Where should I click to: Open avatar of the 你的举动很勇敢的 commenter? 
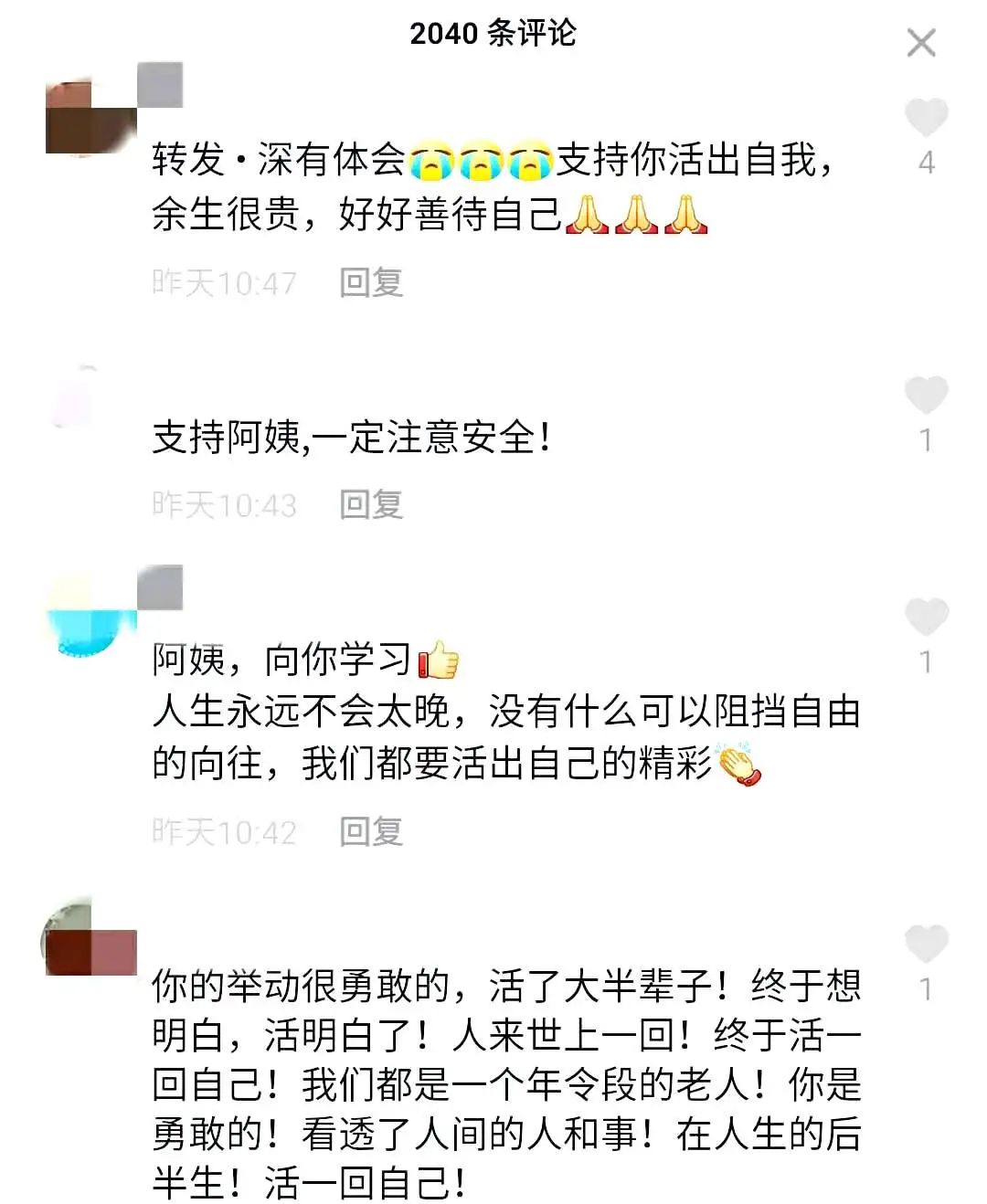[89, 940]
